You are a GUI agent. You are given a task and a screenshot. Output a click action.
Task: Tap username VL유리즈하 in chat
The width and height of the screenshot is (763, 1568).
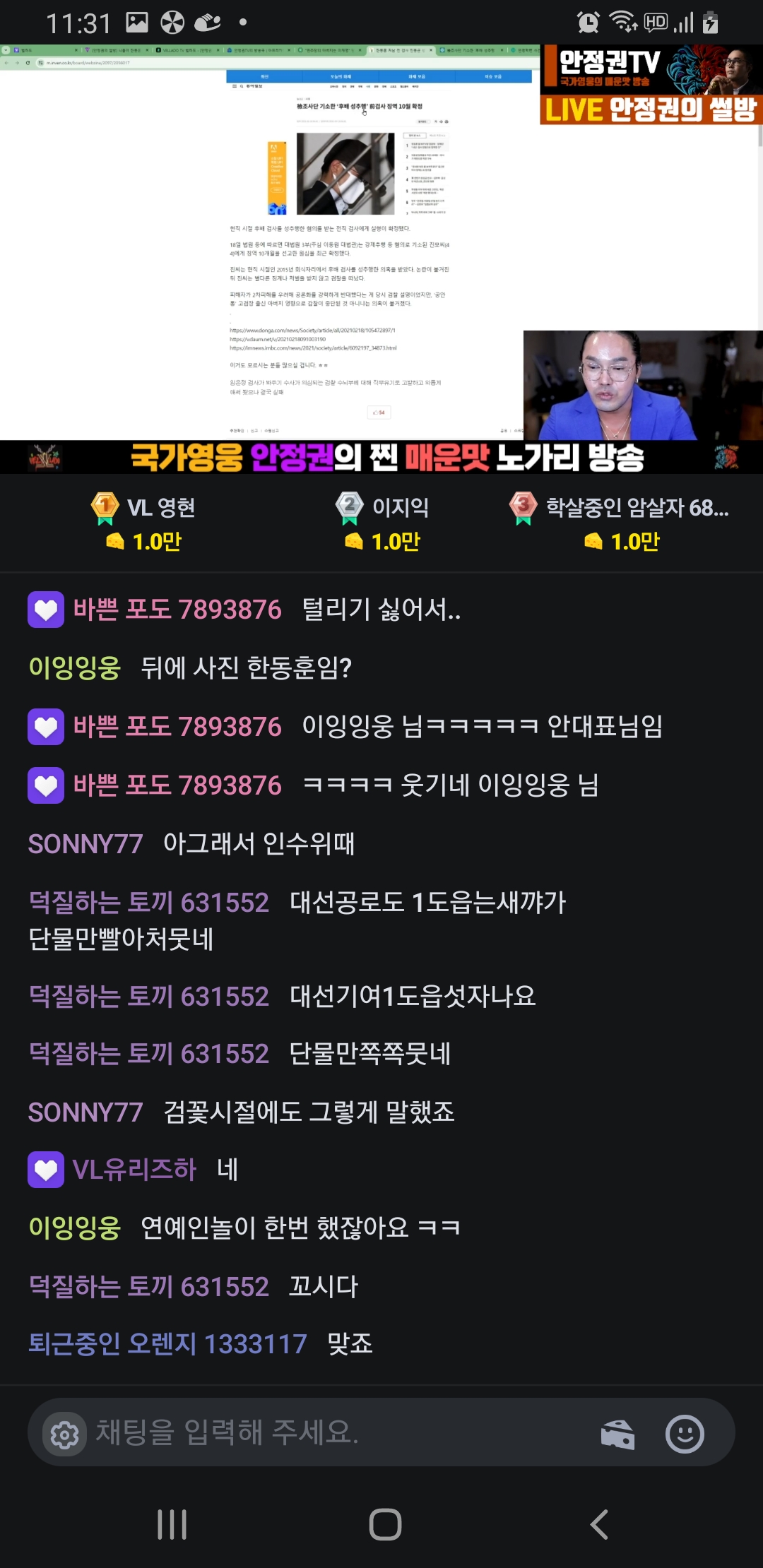[134, 1170]
